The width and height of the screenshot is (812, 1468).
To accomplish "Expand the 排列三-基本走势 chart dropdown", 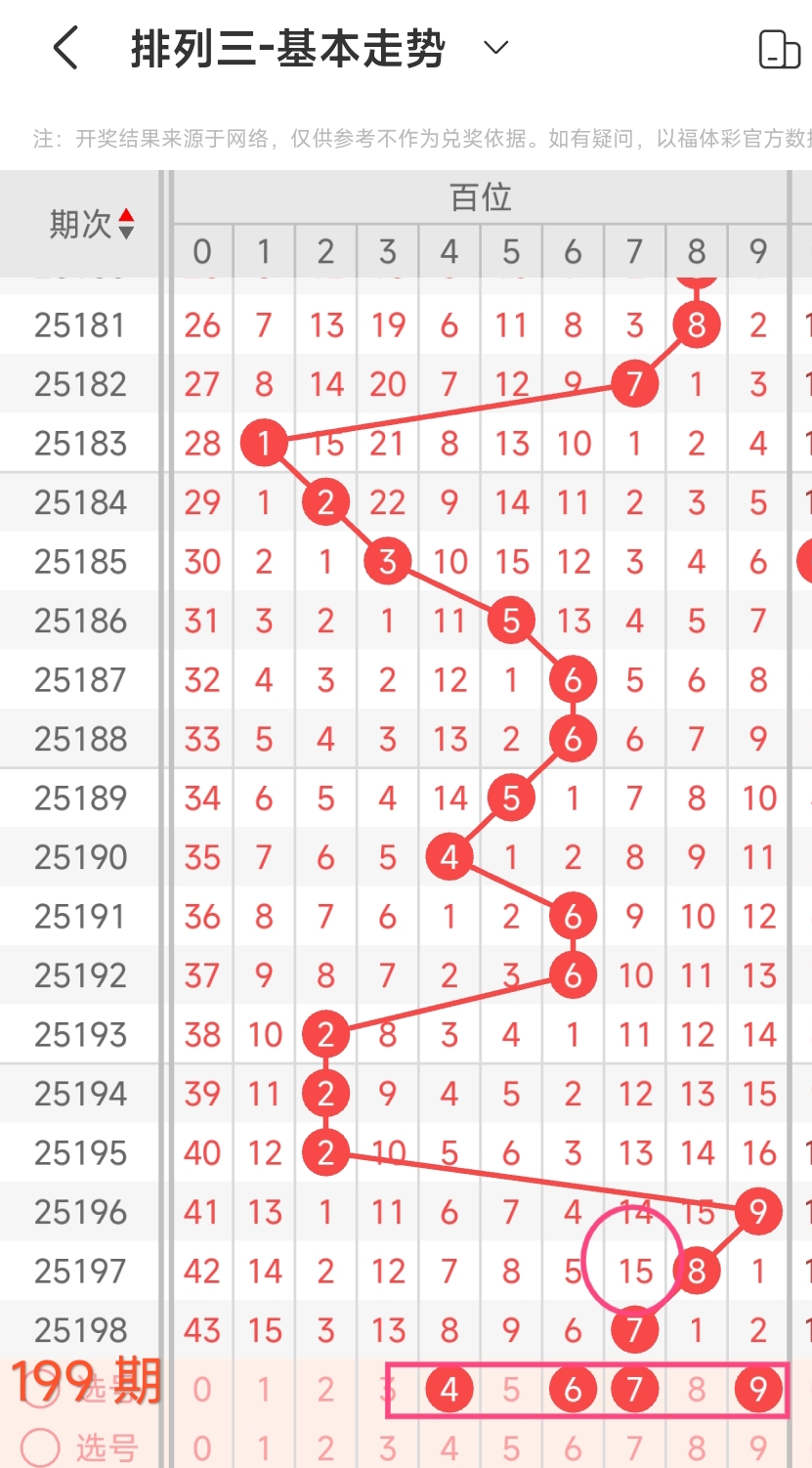I will (x=496, y=48).
